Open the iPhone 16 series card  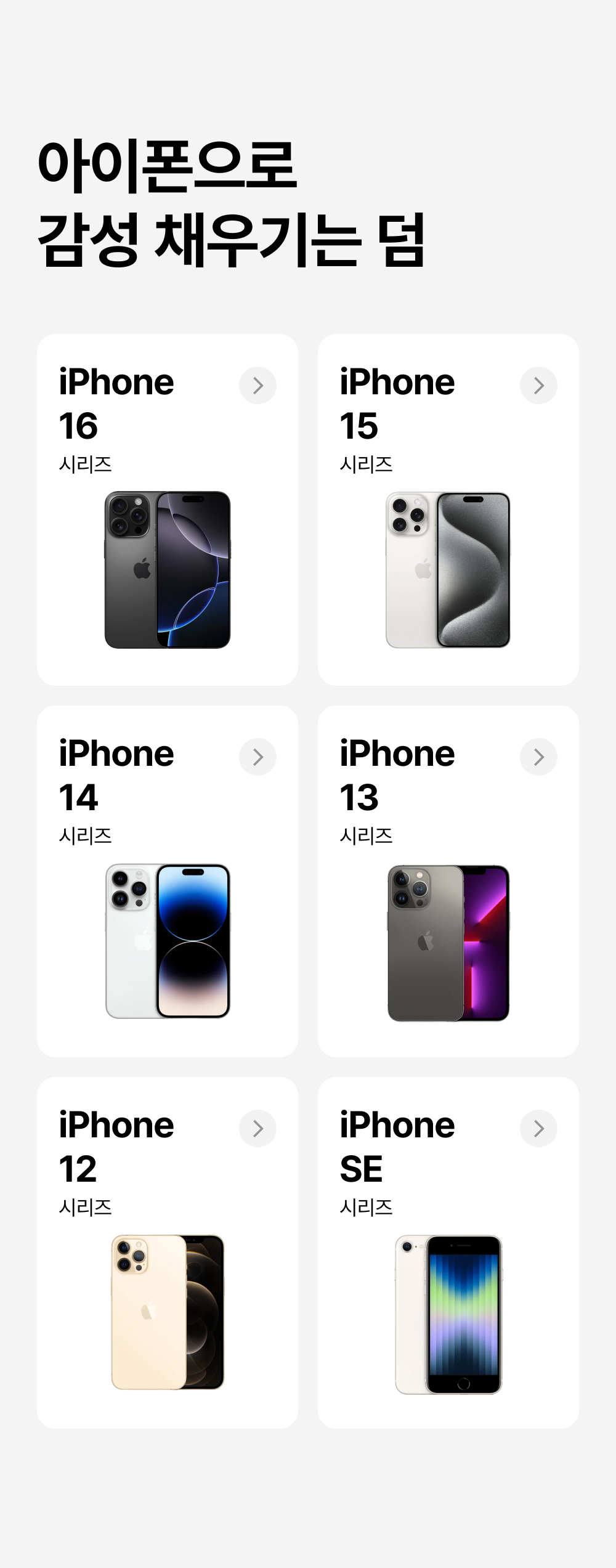(x=168, y=510)
